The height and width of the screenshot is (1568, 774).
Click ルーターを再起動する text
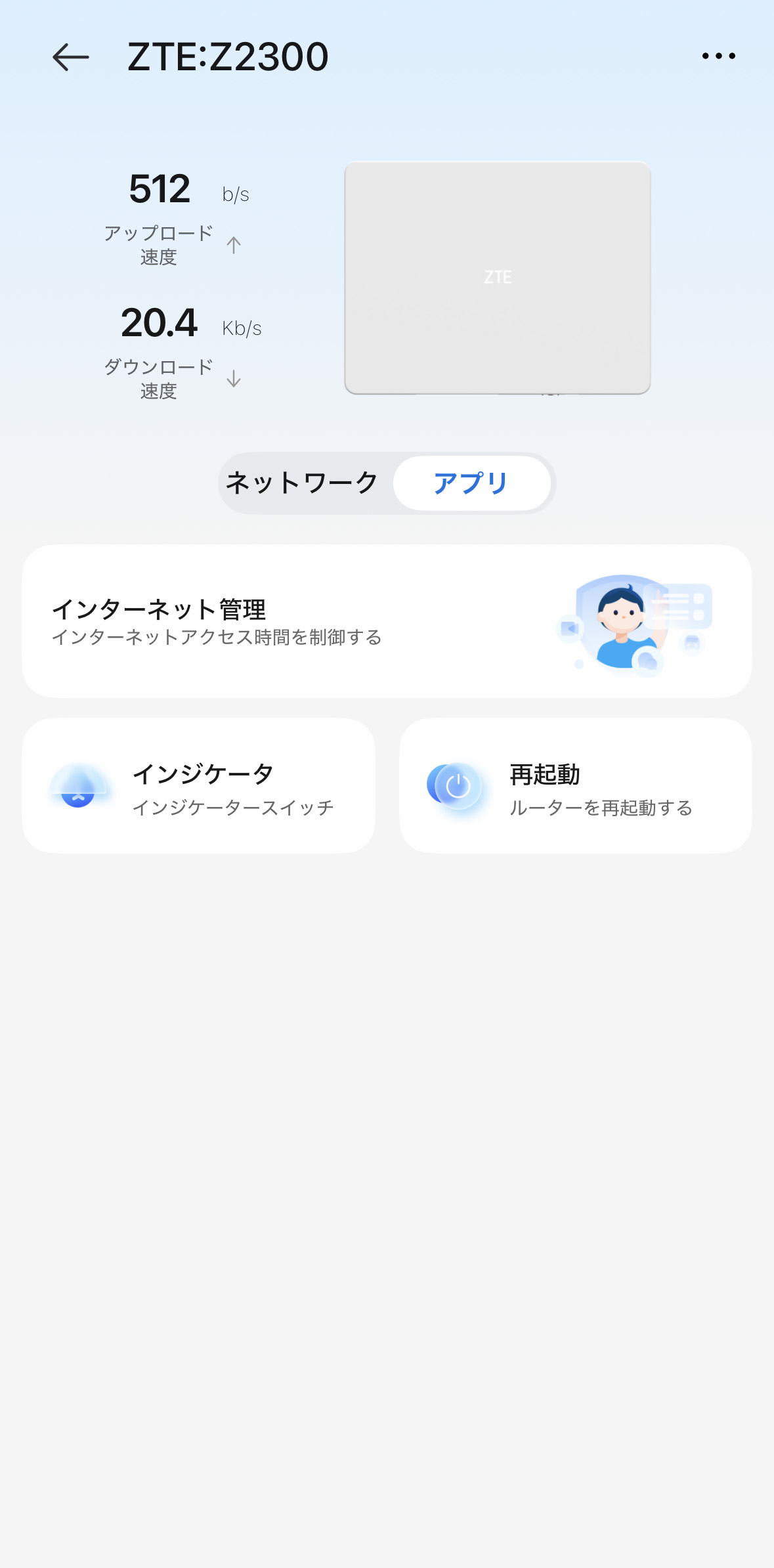point(601,809)
